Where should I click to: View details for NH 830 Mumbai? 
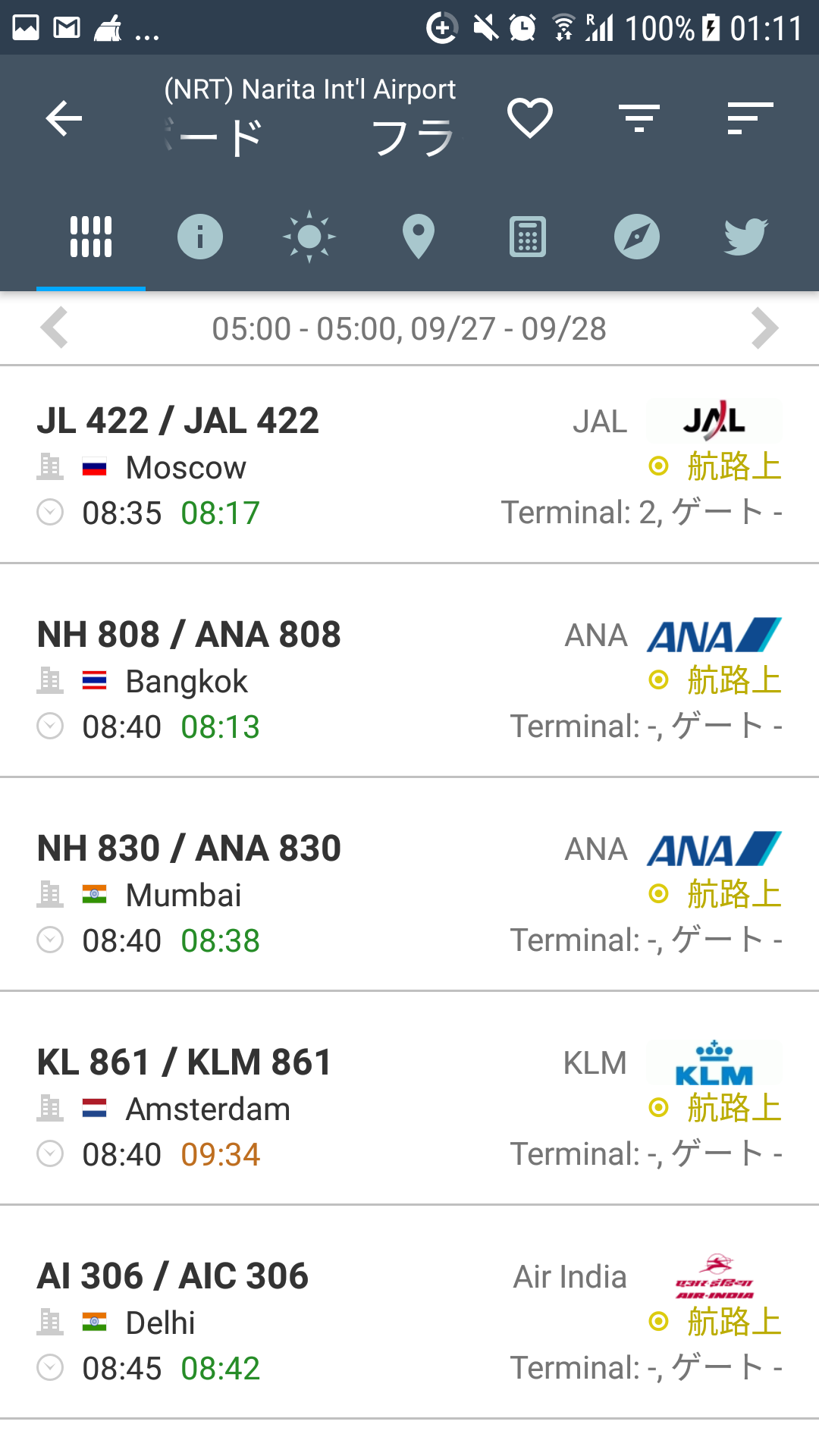click(x=409, y=893)
